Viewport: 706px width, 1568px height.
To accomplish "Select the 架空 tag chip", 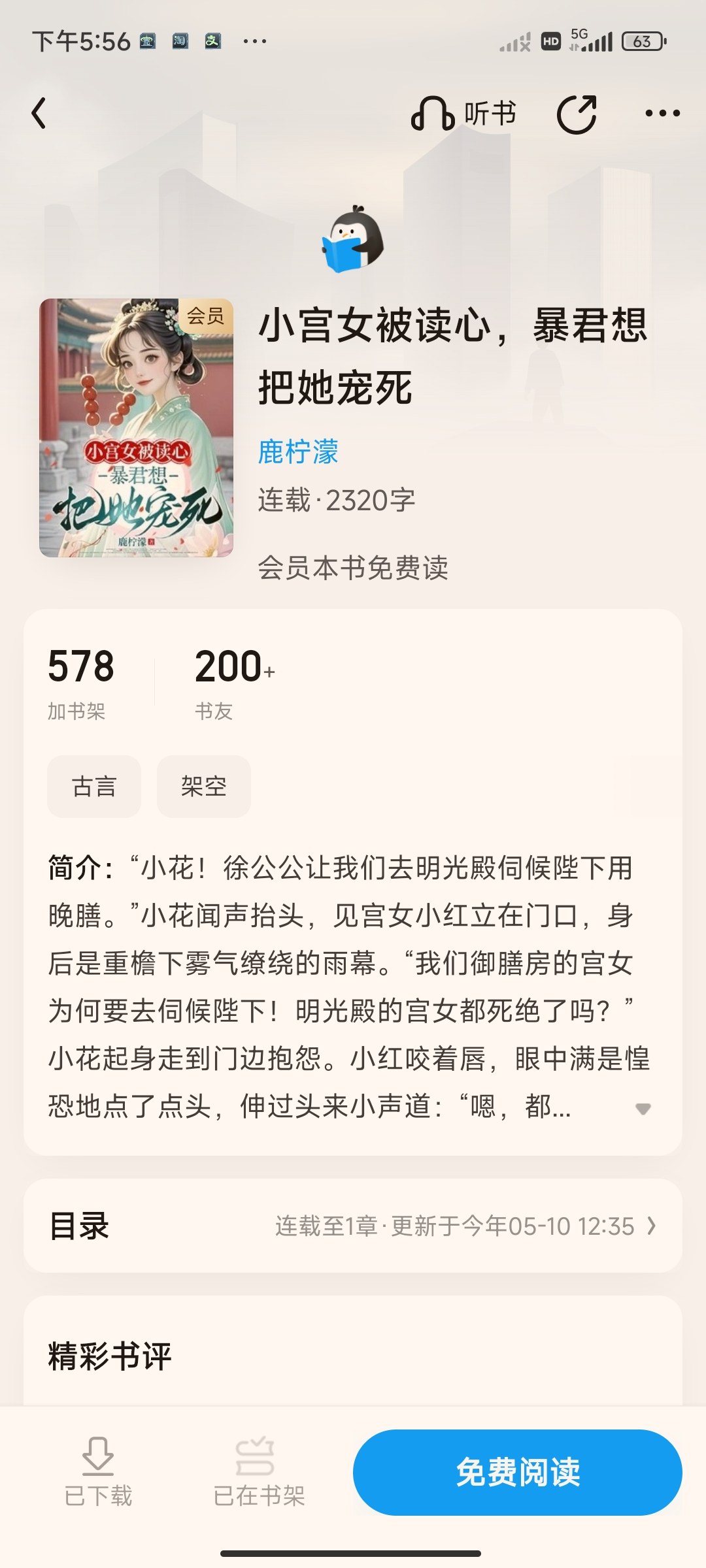I will click(x=204, y=786).
